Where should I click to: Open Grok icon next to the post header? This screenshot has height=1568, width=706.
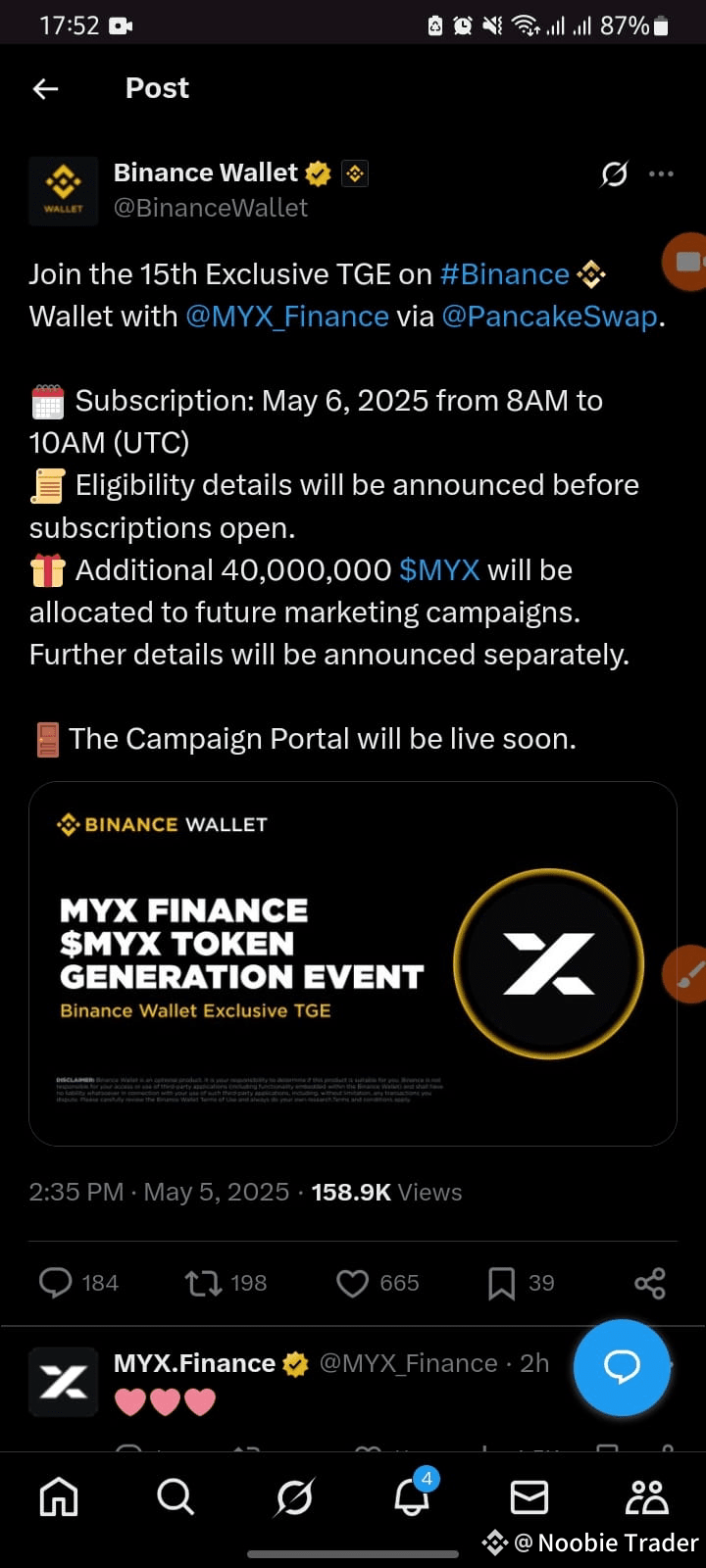pos(613,173)
